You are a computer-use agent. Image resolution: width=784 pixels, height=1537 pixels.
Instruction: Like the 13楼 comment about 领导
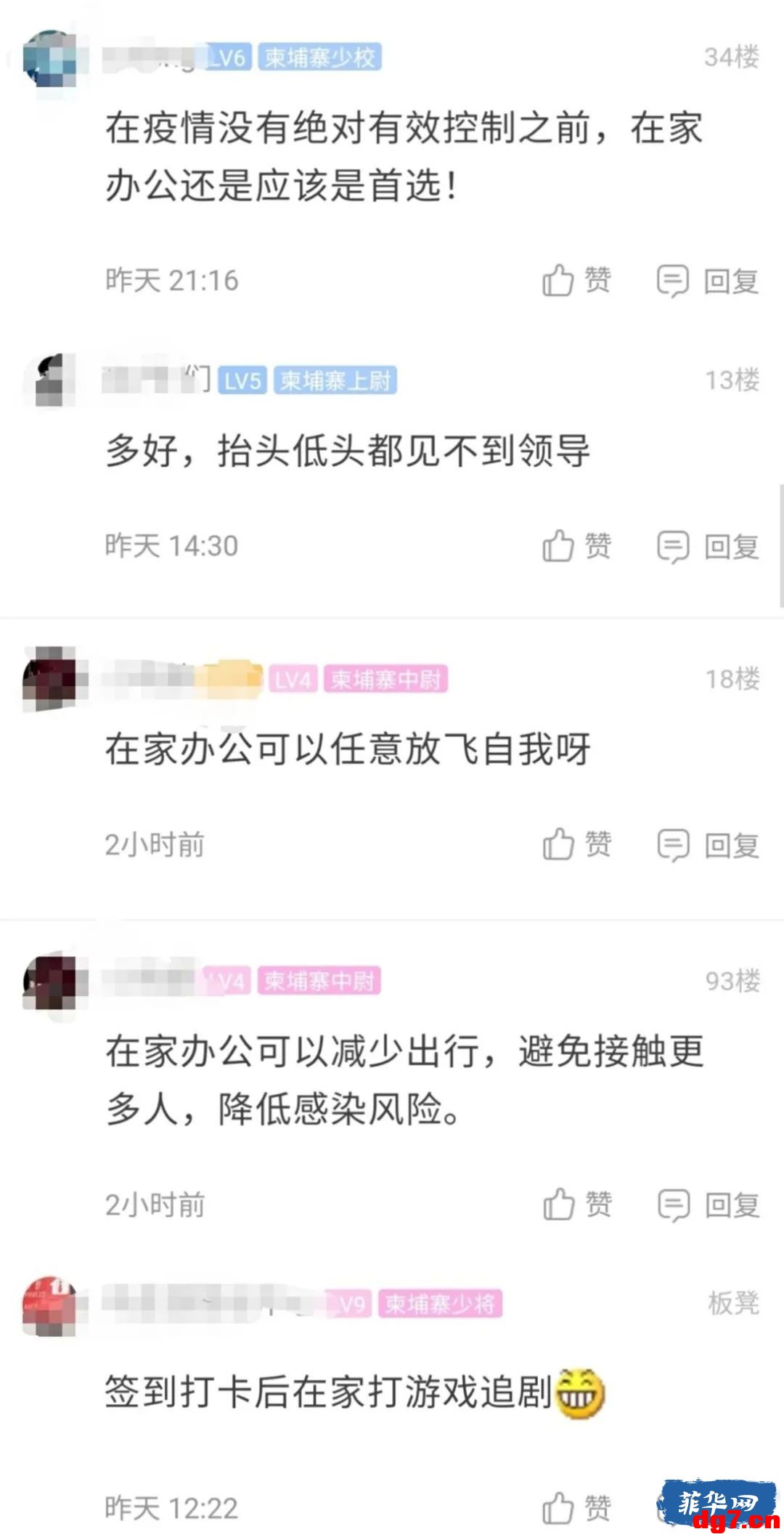[577, 546]
